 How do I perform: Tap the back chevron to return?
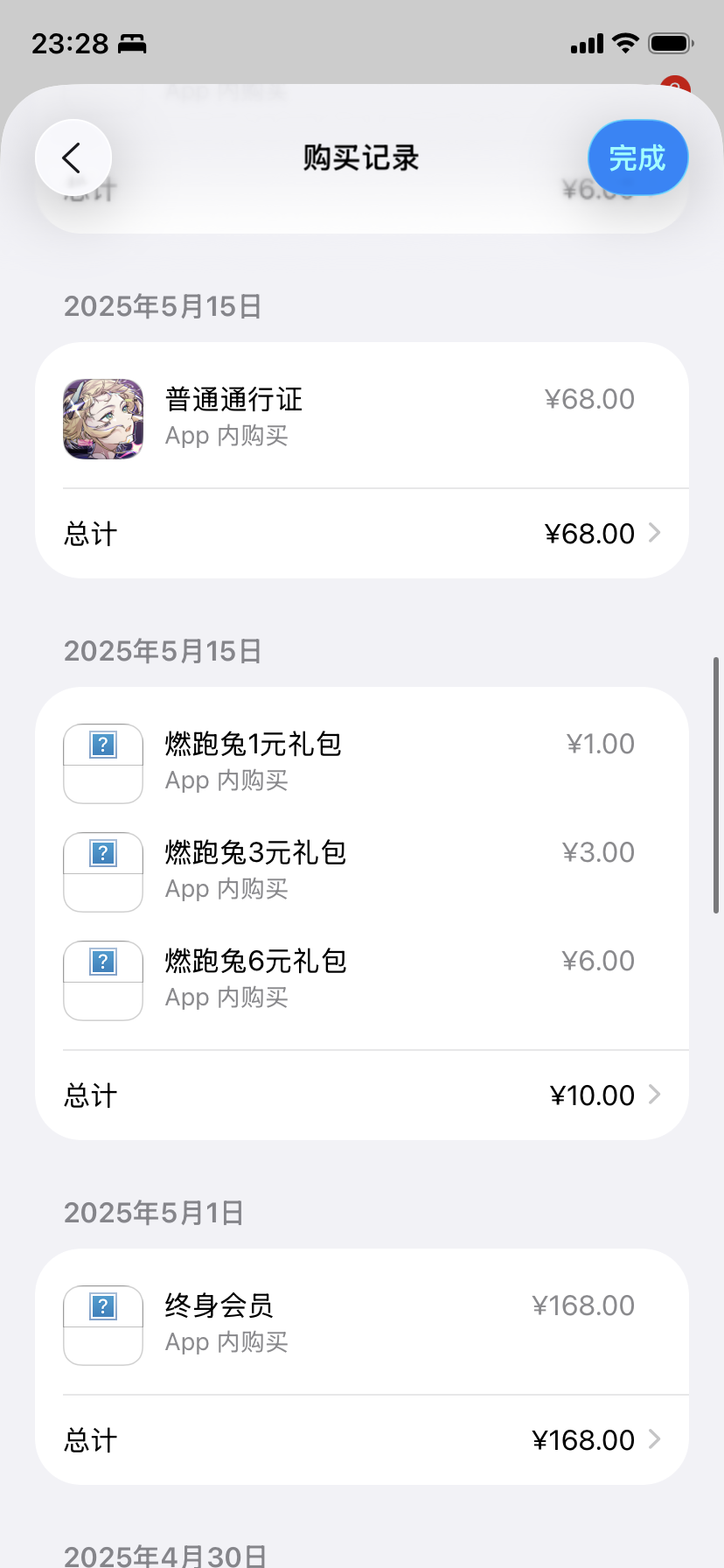click(x=73, y=157)
